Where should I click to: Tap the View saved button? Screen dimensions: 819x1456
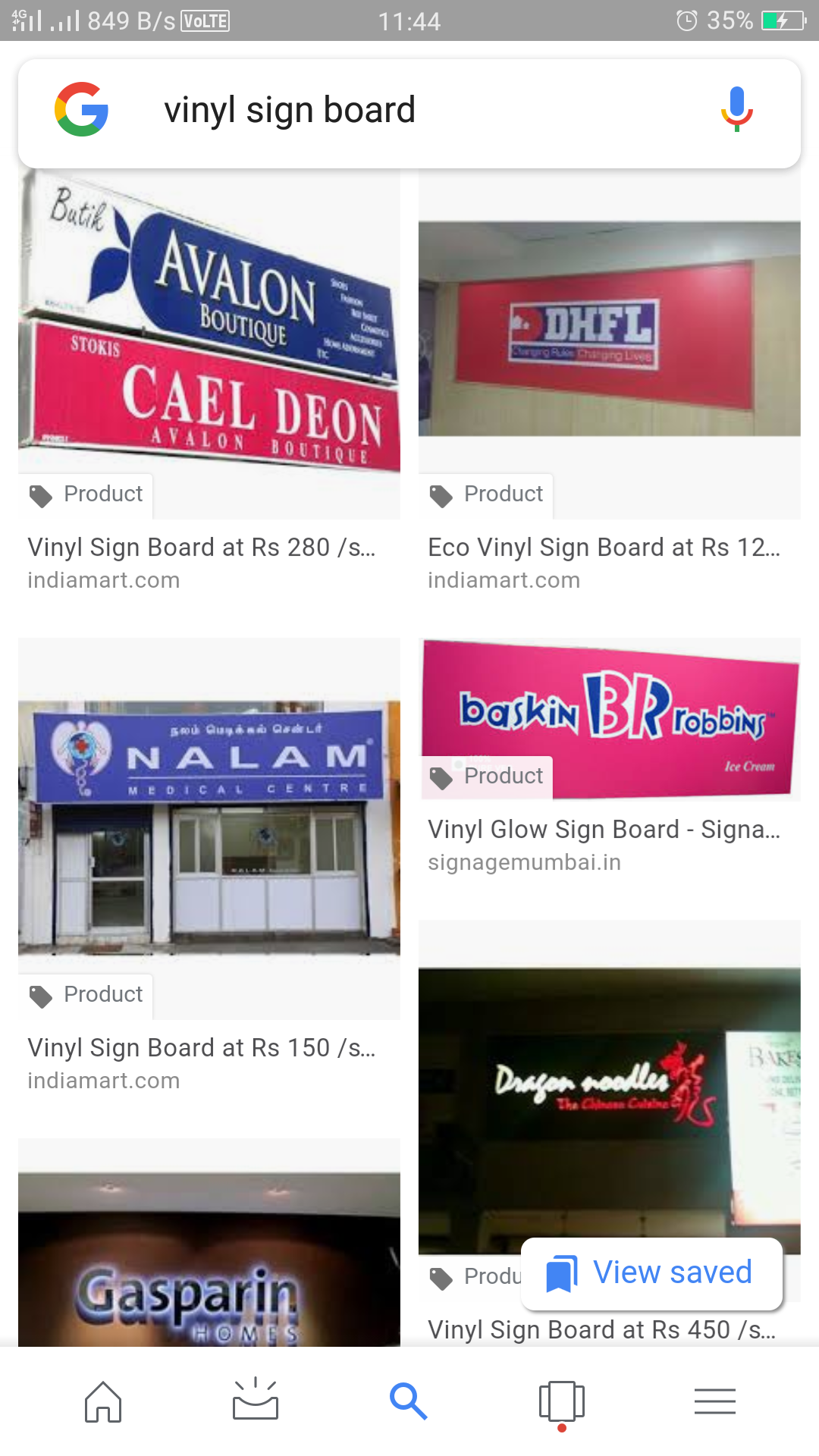652,1273
